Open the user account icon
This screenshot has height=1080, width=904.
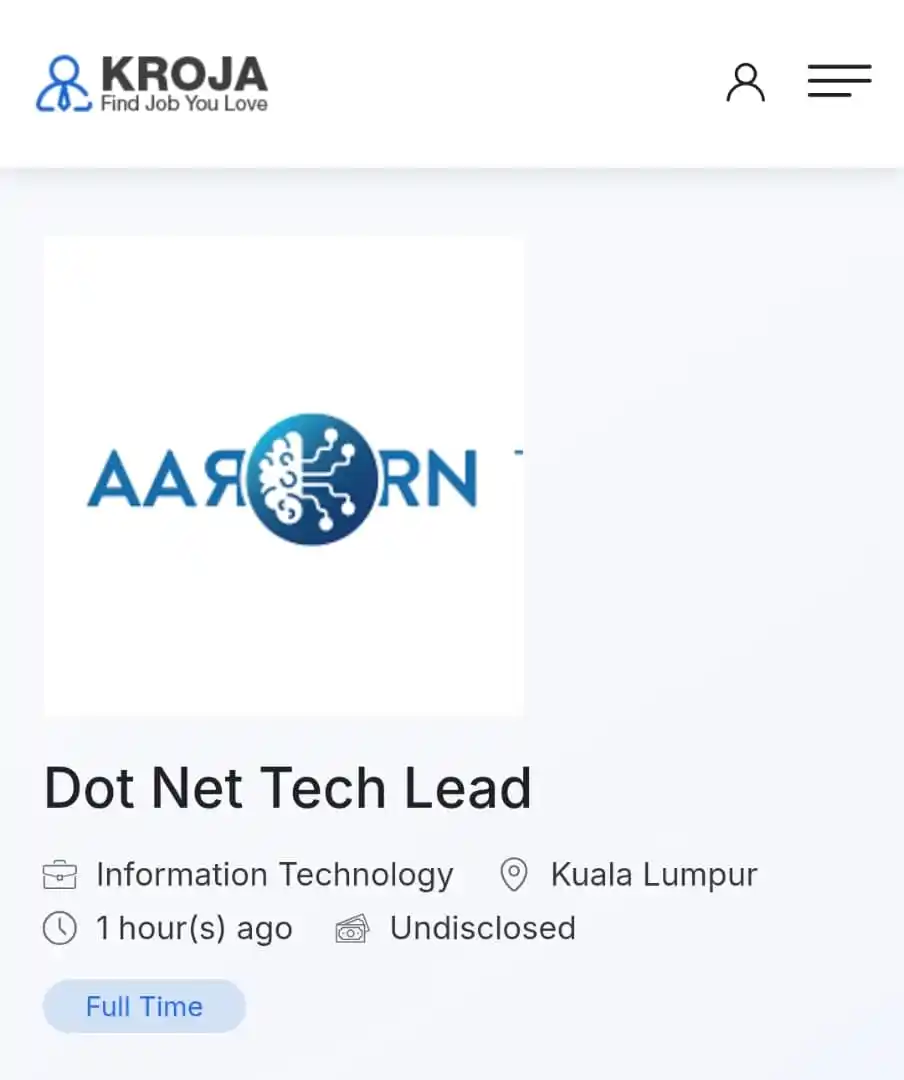[745, 82]
